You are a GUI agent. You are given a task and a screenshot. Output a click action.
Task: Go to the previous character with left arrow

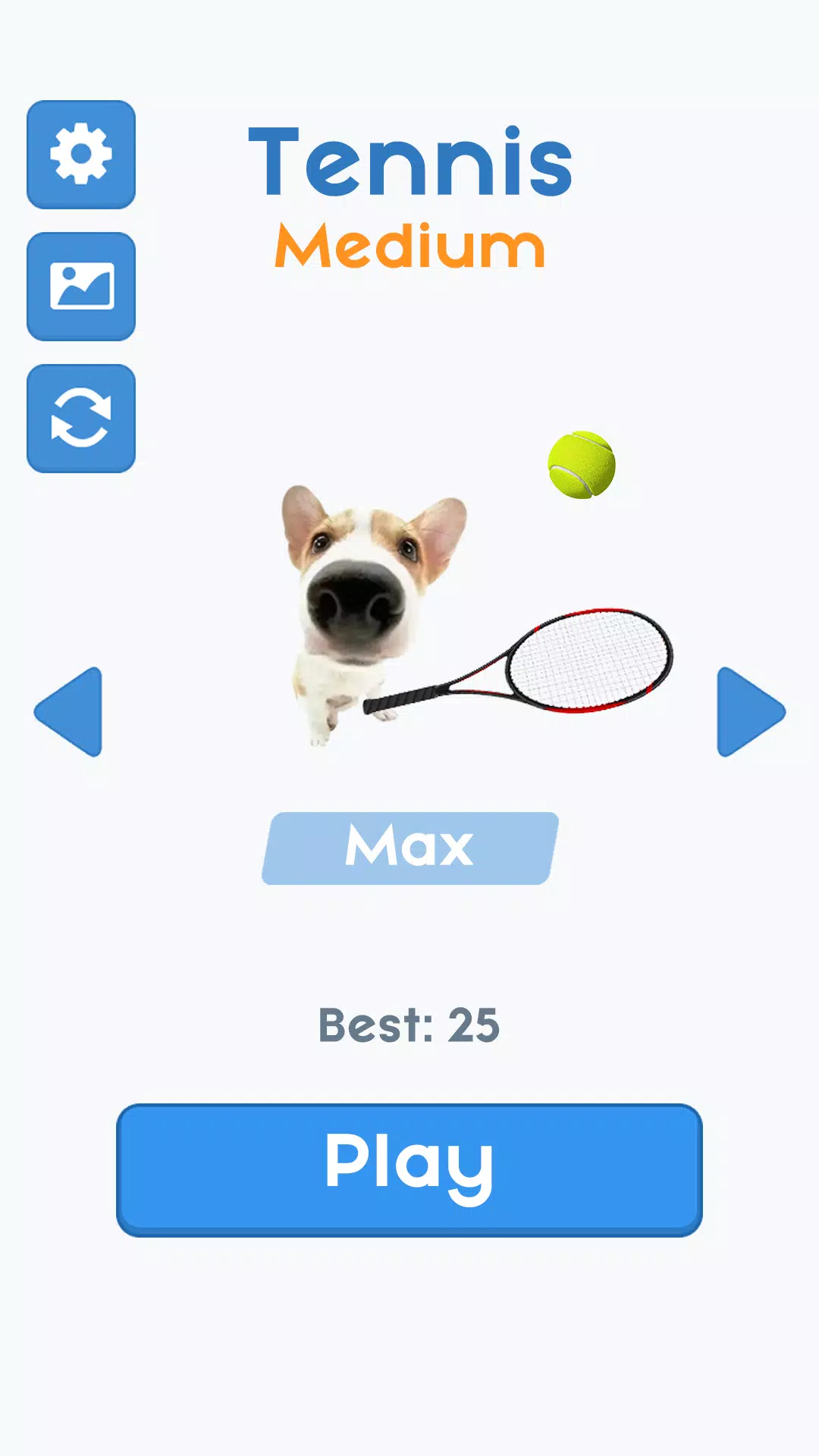coord(71,711)
